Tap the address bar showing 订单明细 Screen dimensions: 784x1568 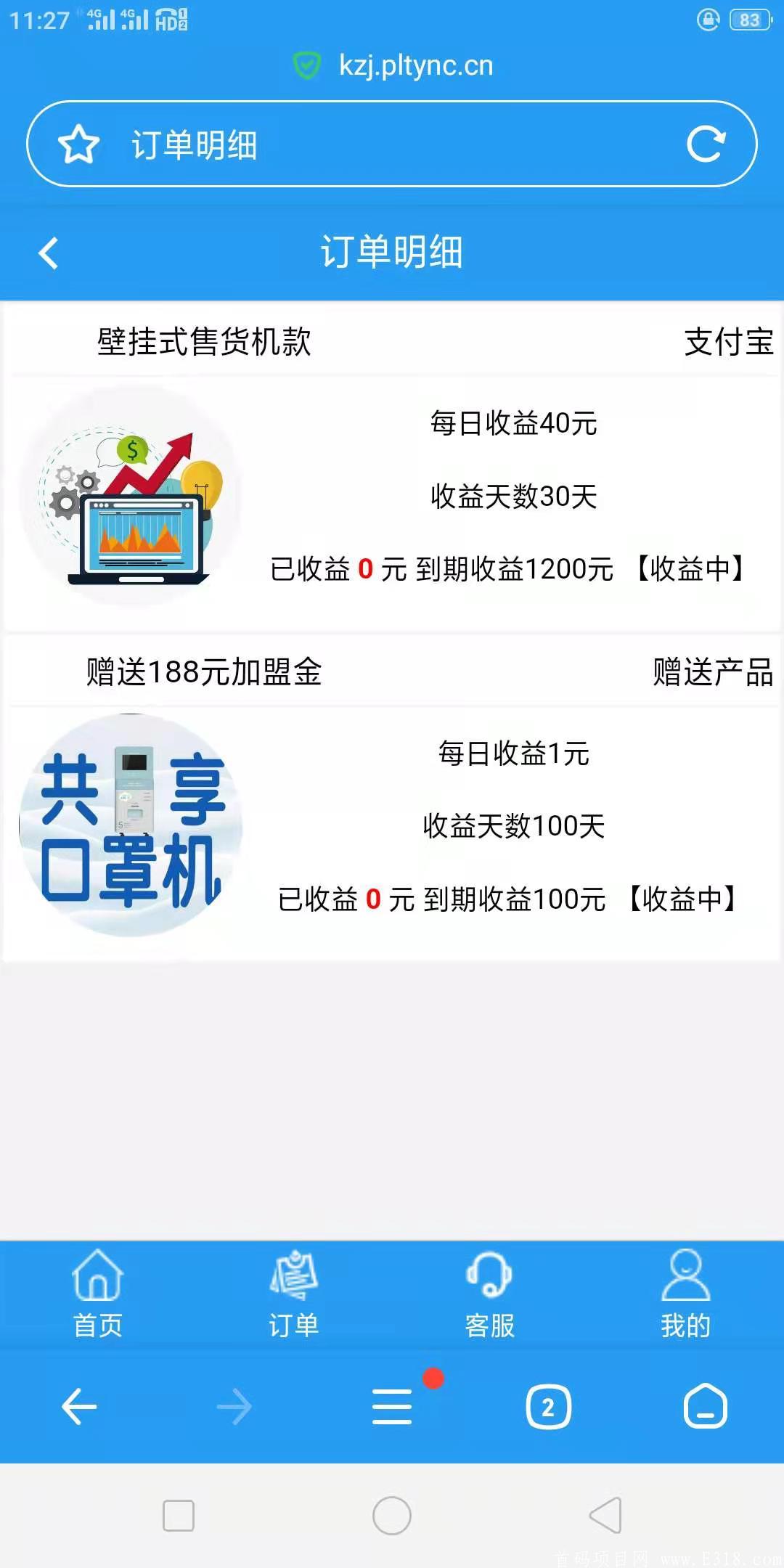[392, 144]
